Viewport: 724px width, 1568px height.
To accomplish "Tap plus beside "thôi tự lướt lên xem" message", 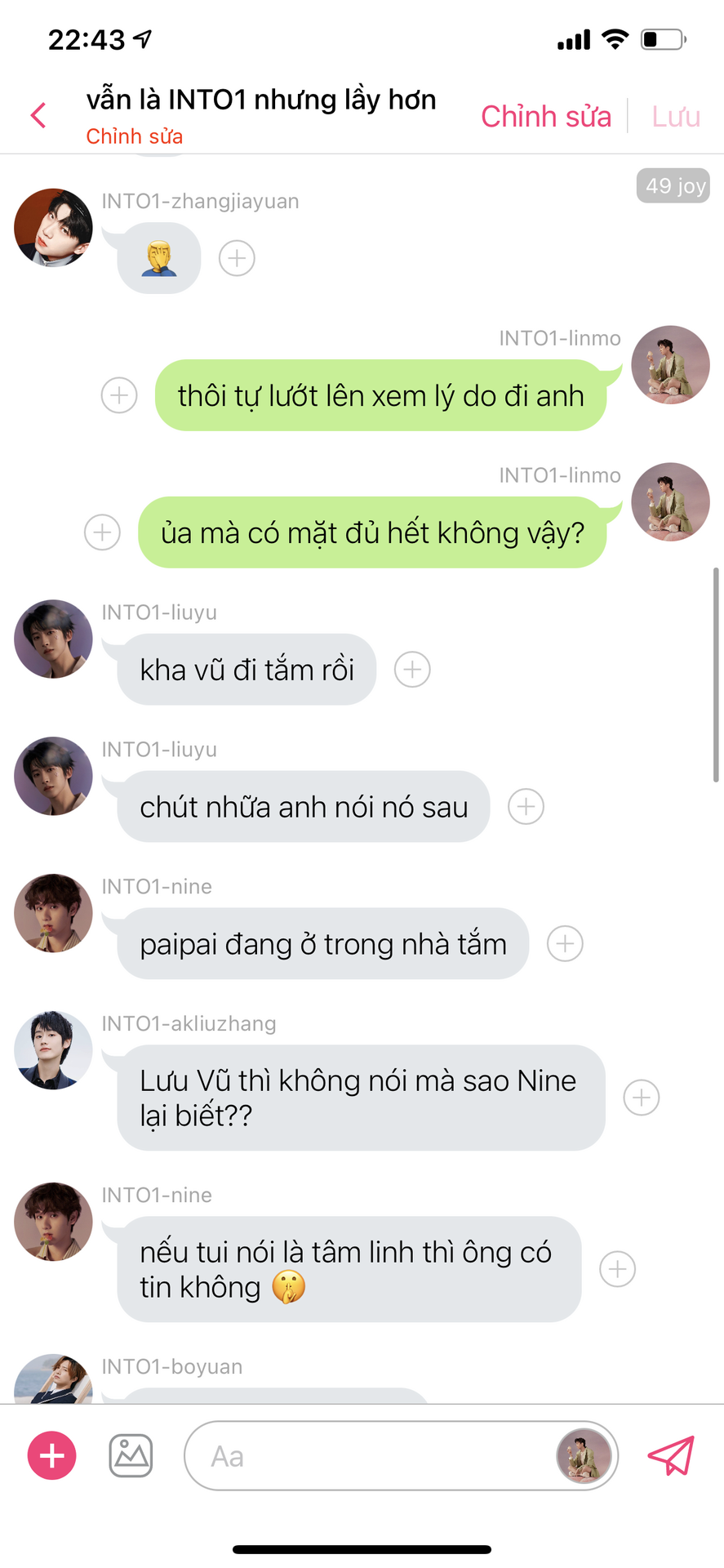I will tap(119, 395).
